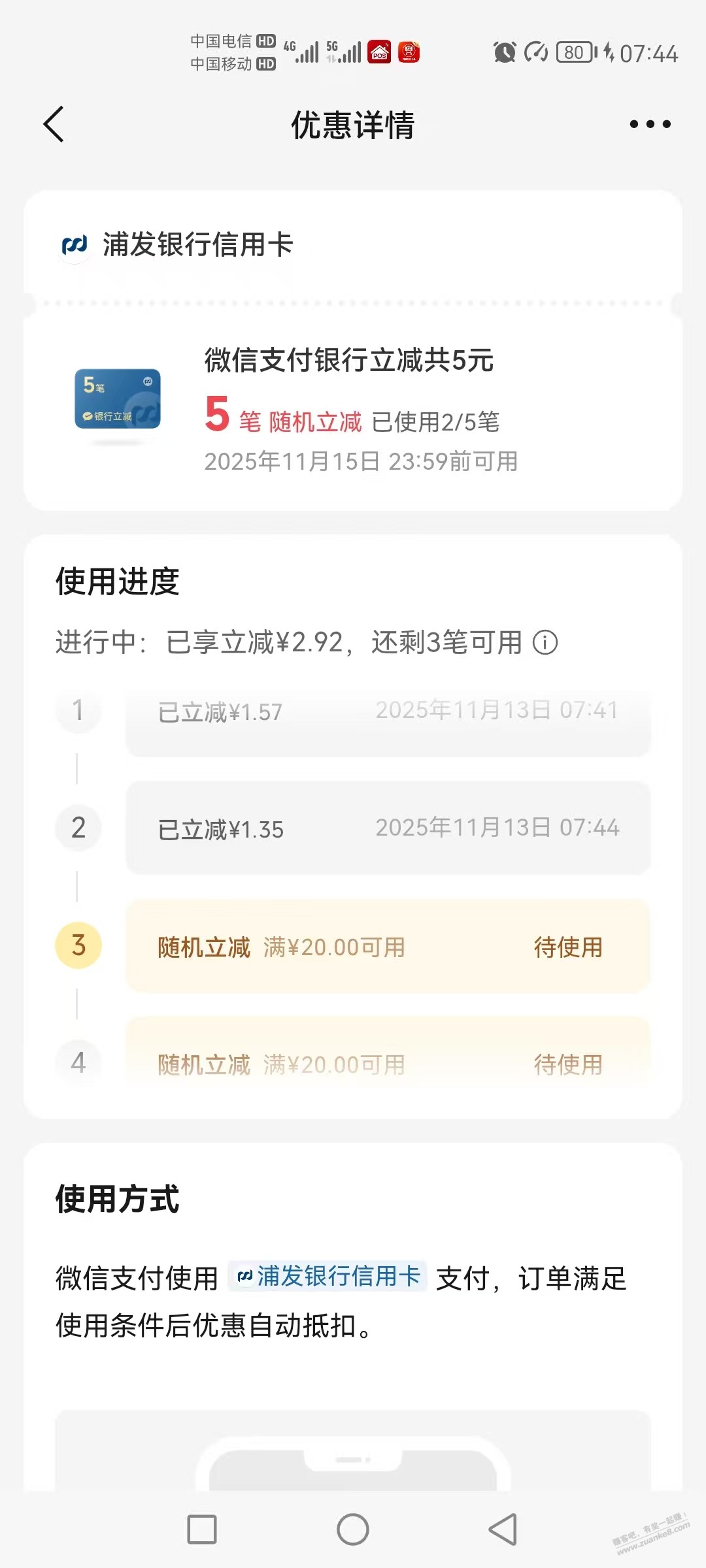Viewport: 706px width, 1568px height.
Task: Tap the system home button
Action: (x=353, y=1529)
